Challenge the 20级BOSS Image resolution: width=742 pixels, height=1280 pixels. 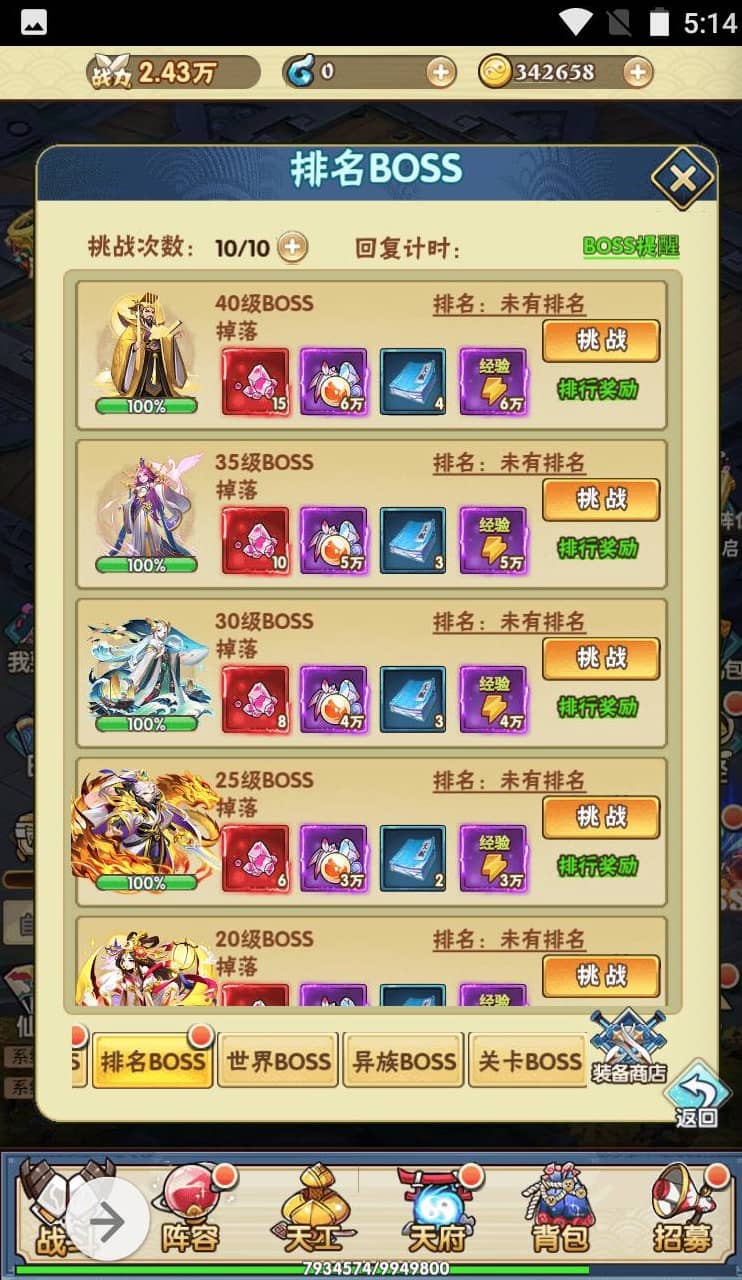pos(601,976)
